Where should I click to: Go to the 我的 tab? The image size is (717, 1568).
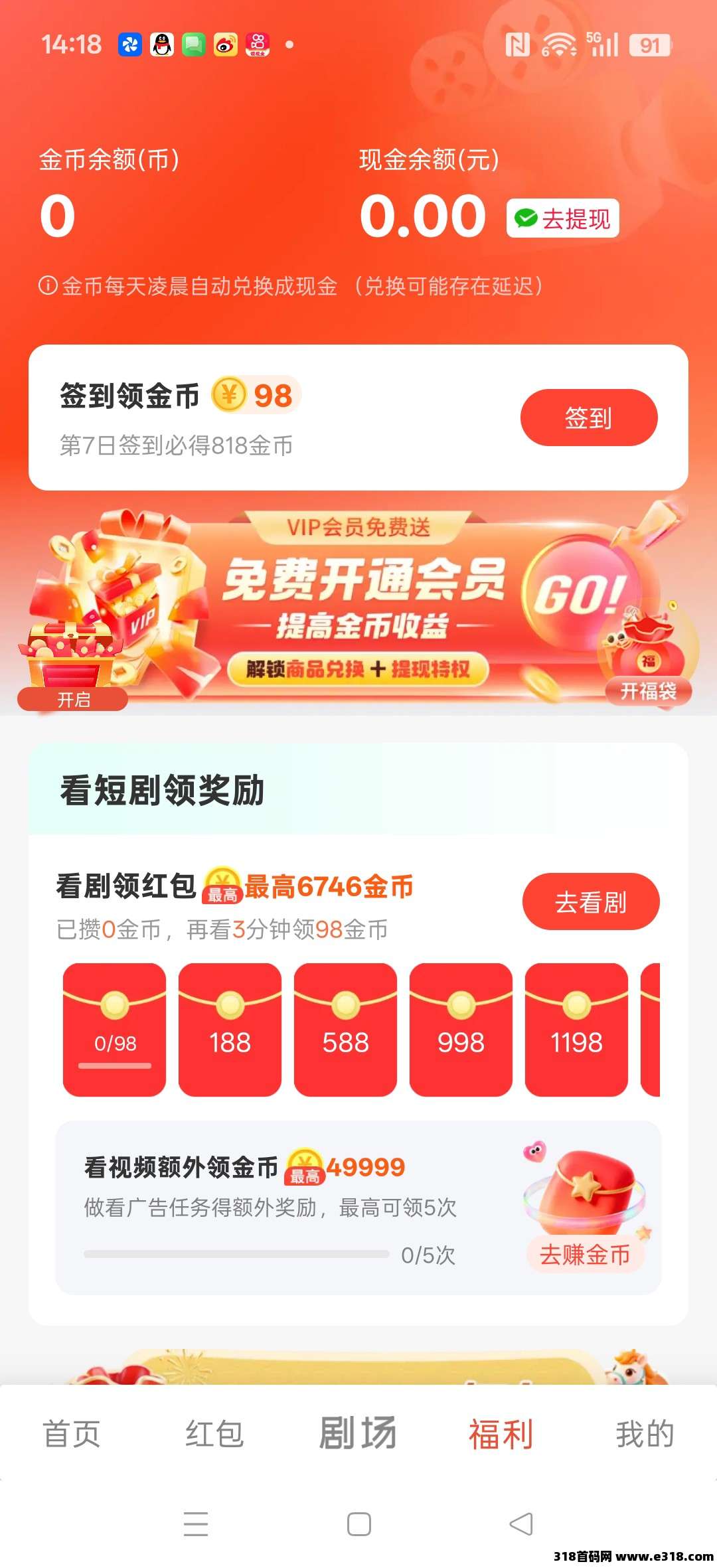click(x=644, y=1434)
